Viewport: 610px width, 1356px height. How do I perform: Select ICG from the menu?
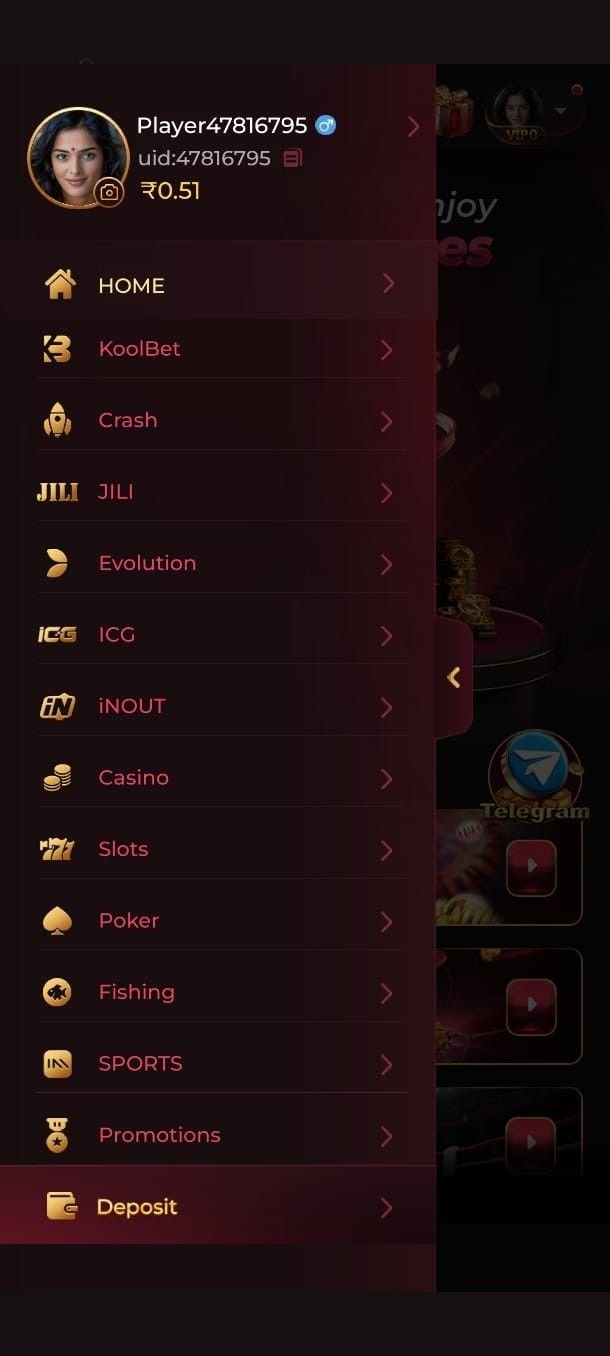(218, 635)
